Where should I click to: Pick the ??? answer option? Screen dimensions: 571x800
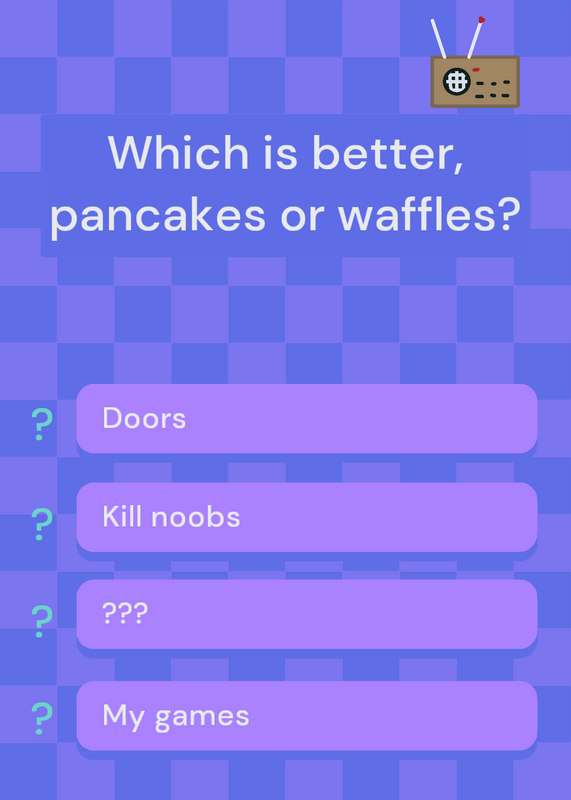point(307,614)
